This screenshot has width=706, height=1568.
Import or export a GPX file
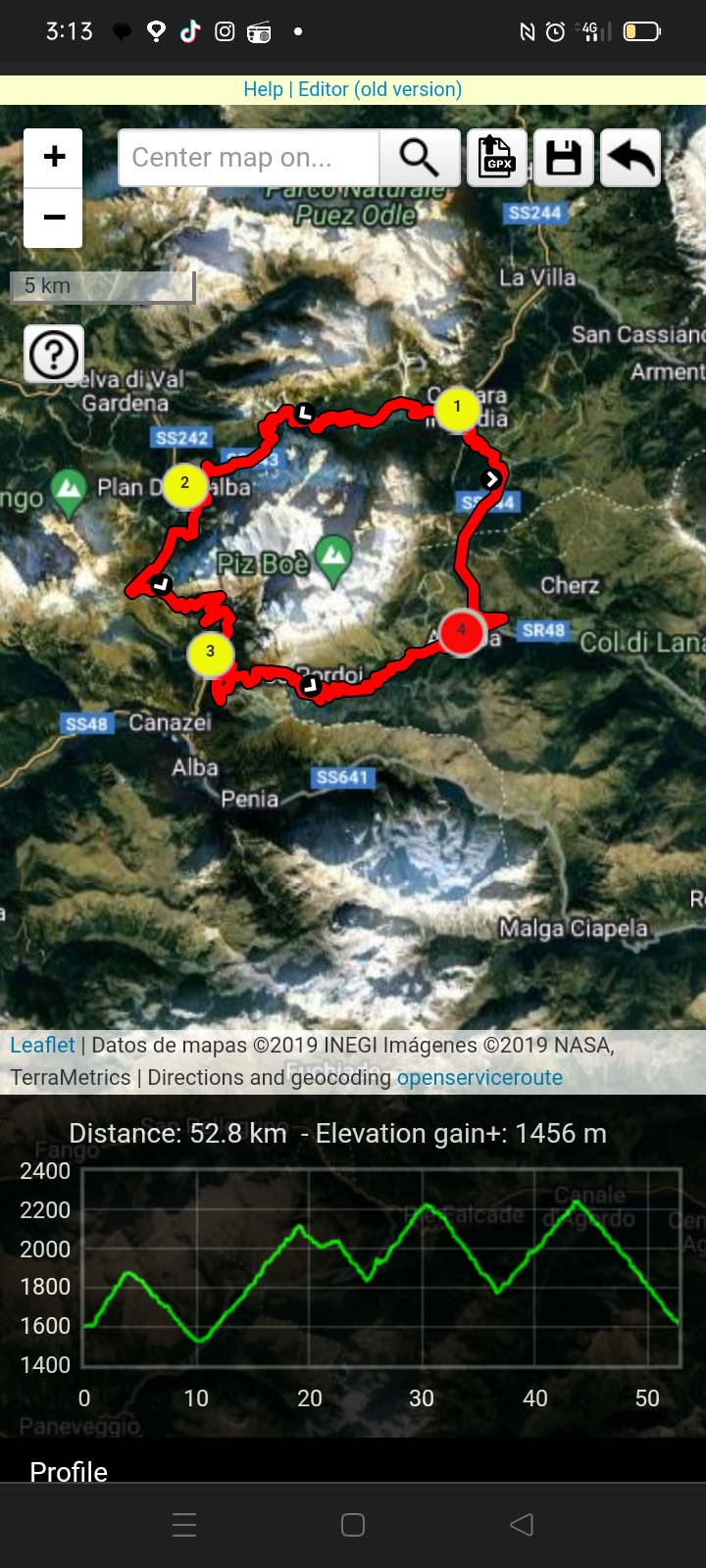click(x=497, y=158)
